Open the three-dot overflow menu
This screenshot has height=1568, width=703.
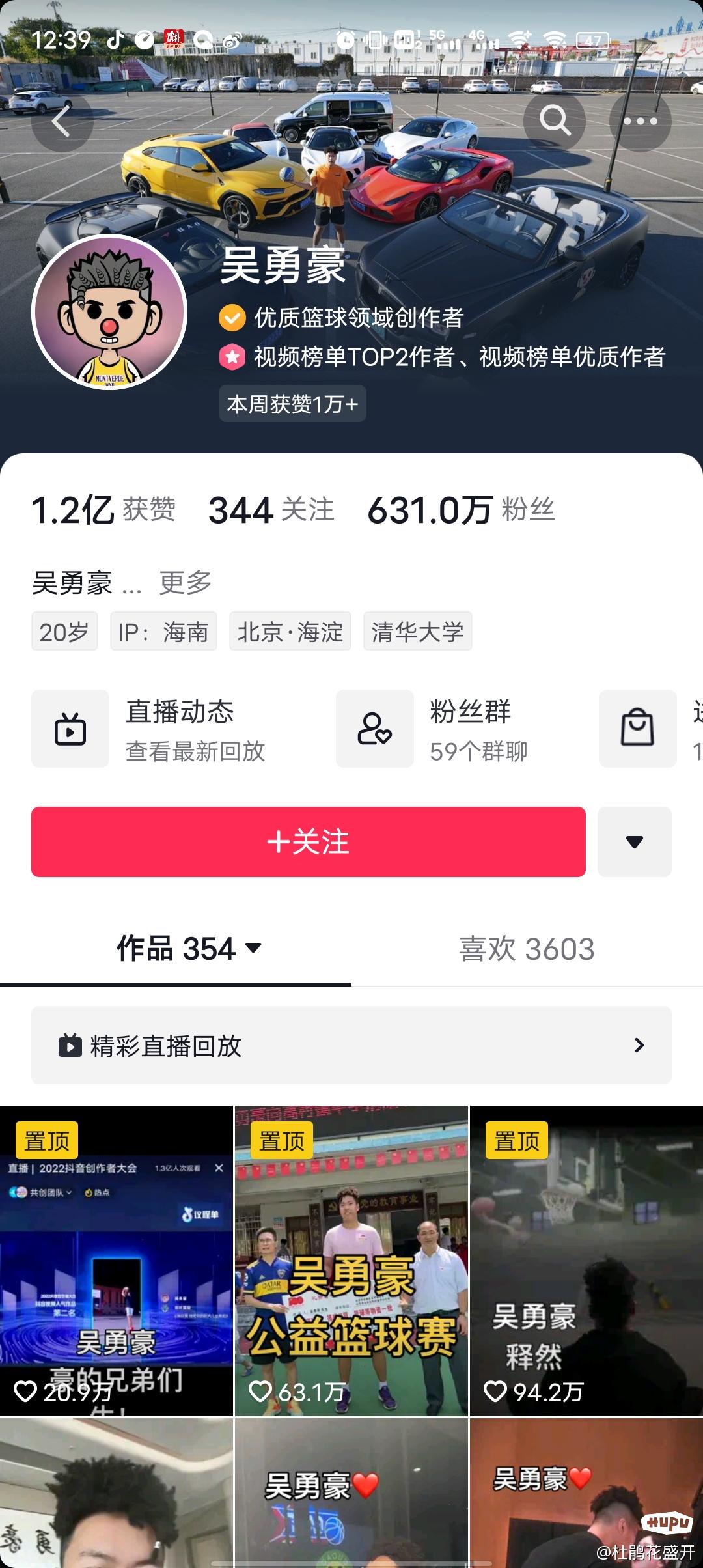pyautogui.click(x=640, y=121)
